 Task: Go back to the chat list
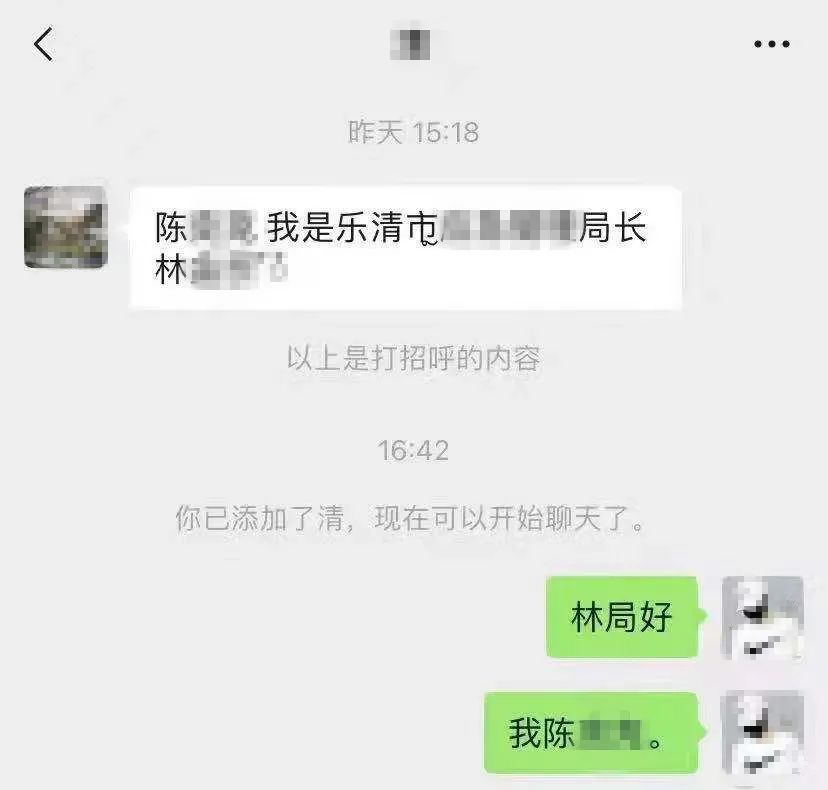coord(43,45)
